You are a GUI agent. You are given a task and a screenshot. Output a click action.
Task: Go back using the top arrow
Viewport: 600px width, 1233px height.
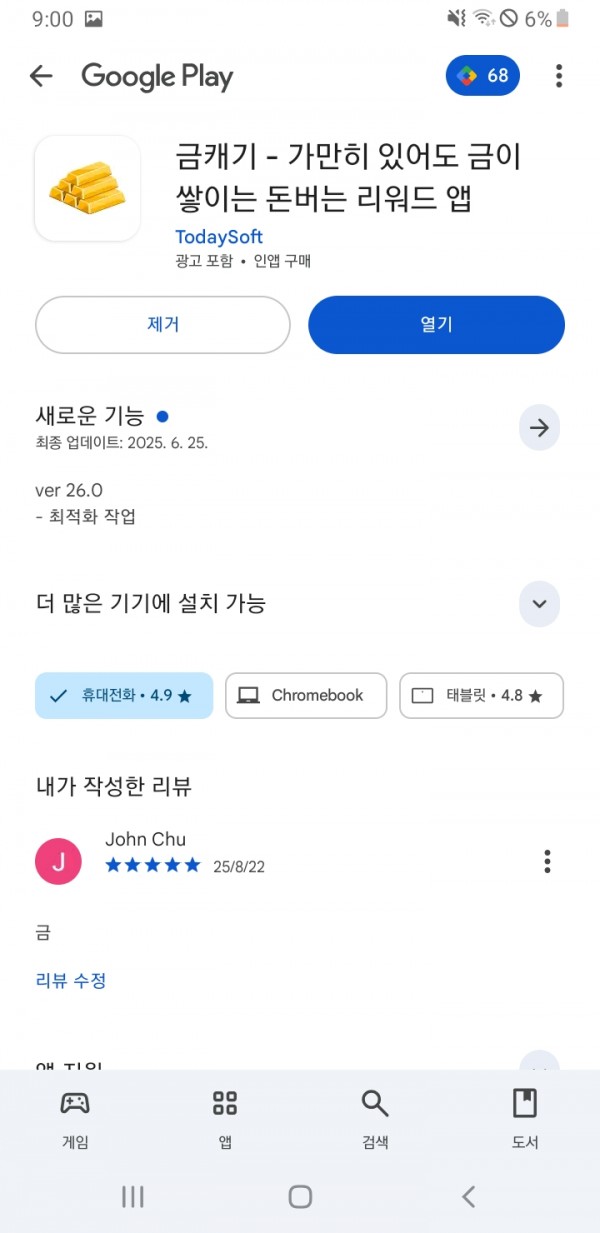[41, 76]
